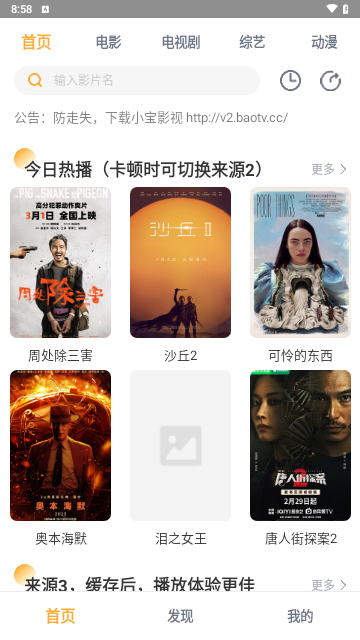Image resolution: width=360 pixels, height=640 pixels.
Task: Tap the refresh icon beside search
Action: pyautogui.click(x=330, y=80)
